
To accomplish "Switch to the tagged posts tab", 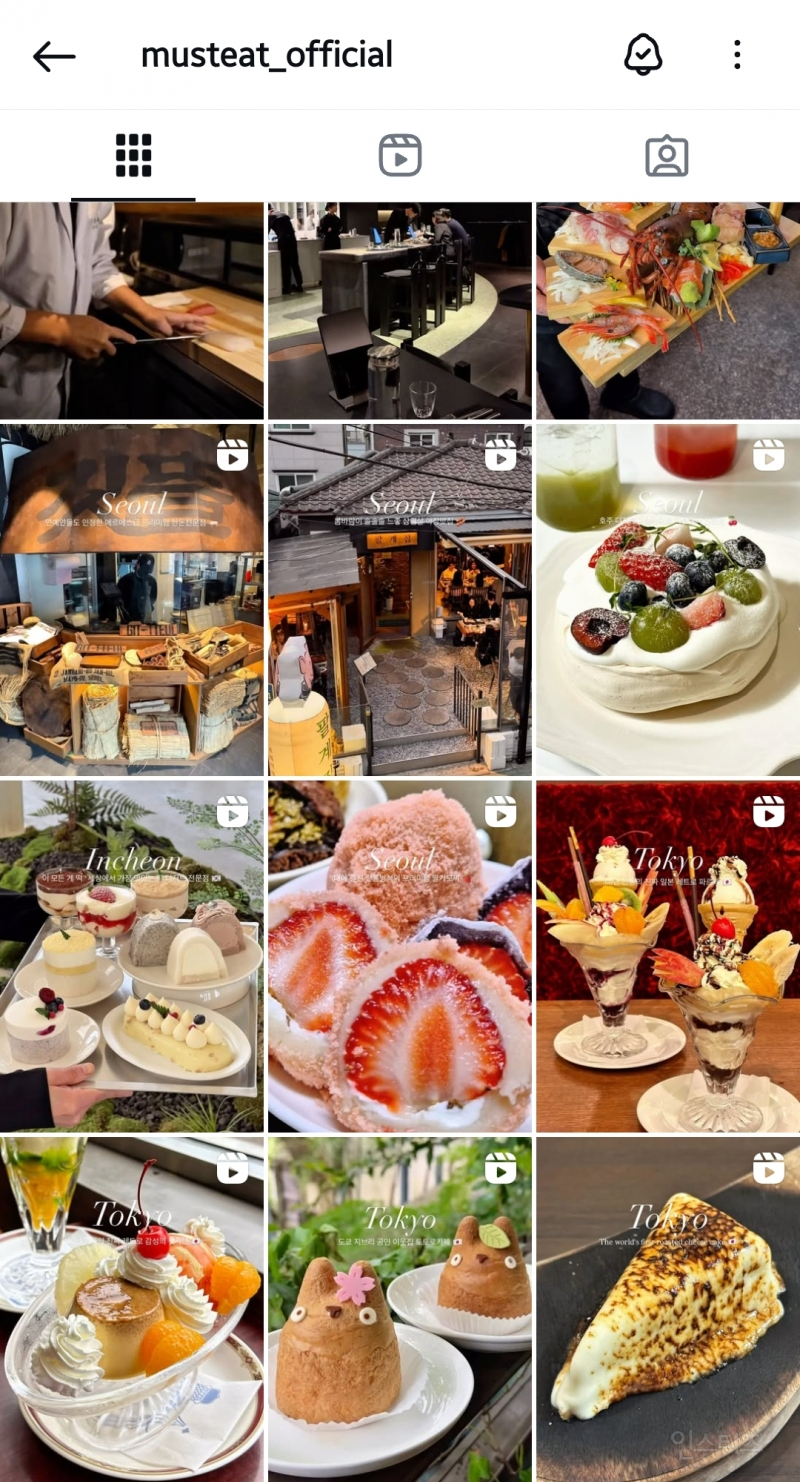I will (x=666, y=156).
